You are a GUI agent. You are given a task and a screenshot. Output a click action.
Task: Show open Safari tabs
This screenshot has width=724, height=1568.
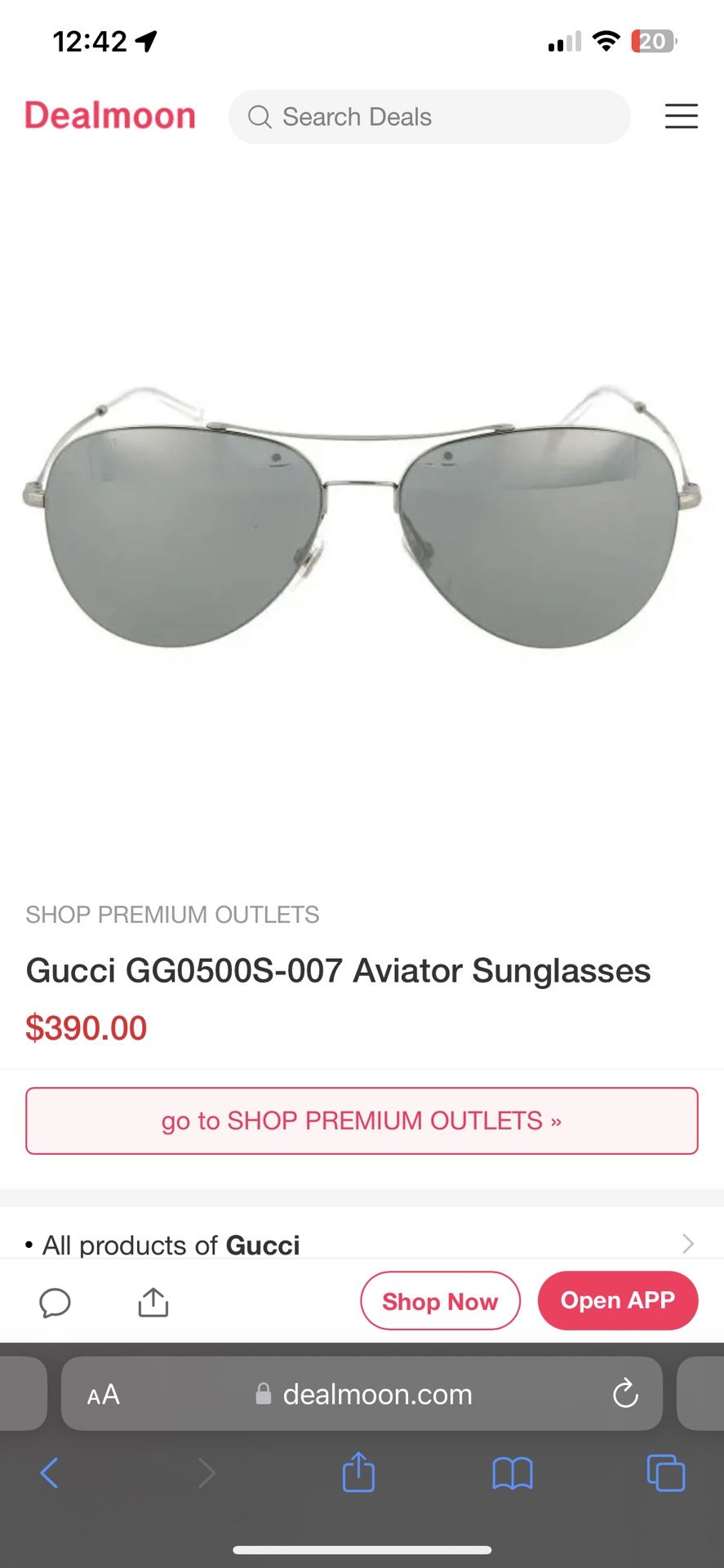pos(666,1472)
